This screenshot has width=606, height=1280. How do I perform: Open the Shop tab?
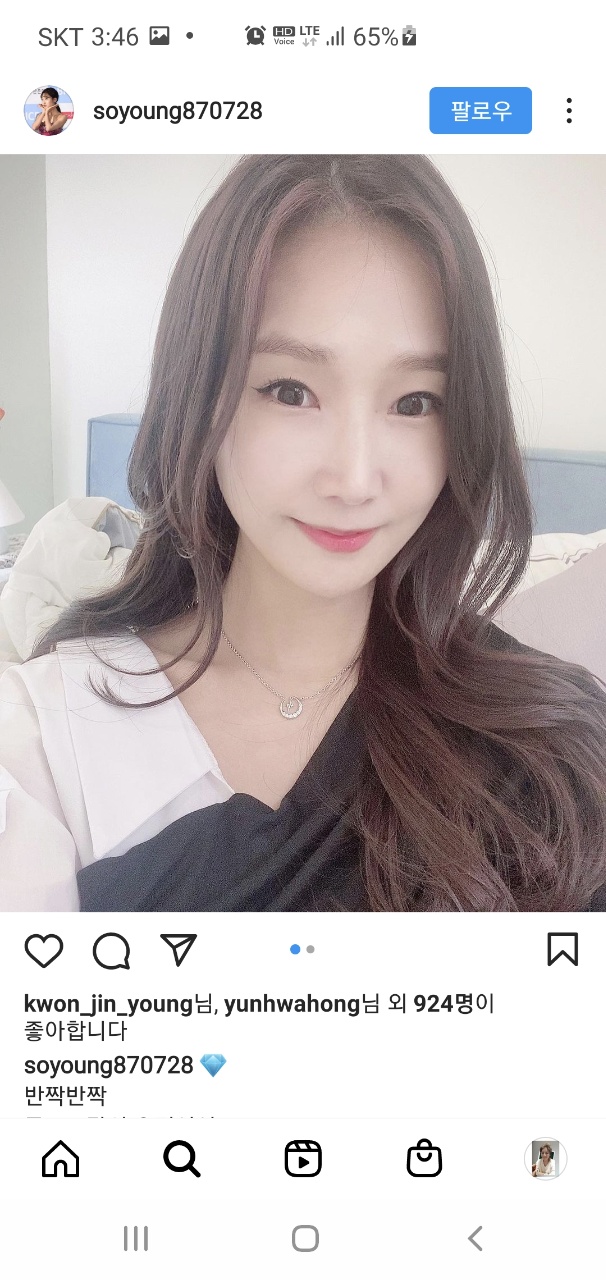(x=424, y=1159)
